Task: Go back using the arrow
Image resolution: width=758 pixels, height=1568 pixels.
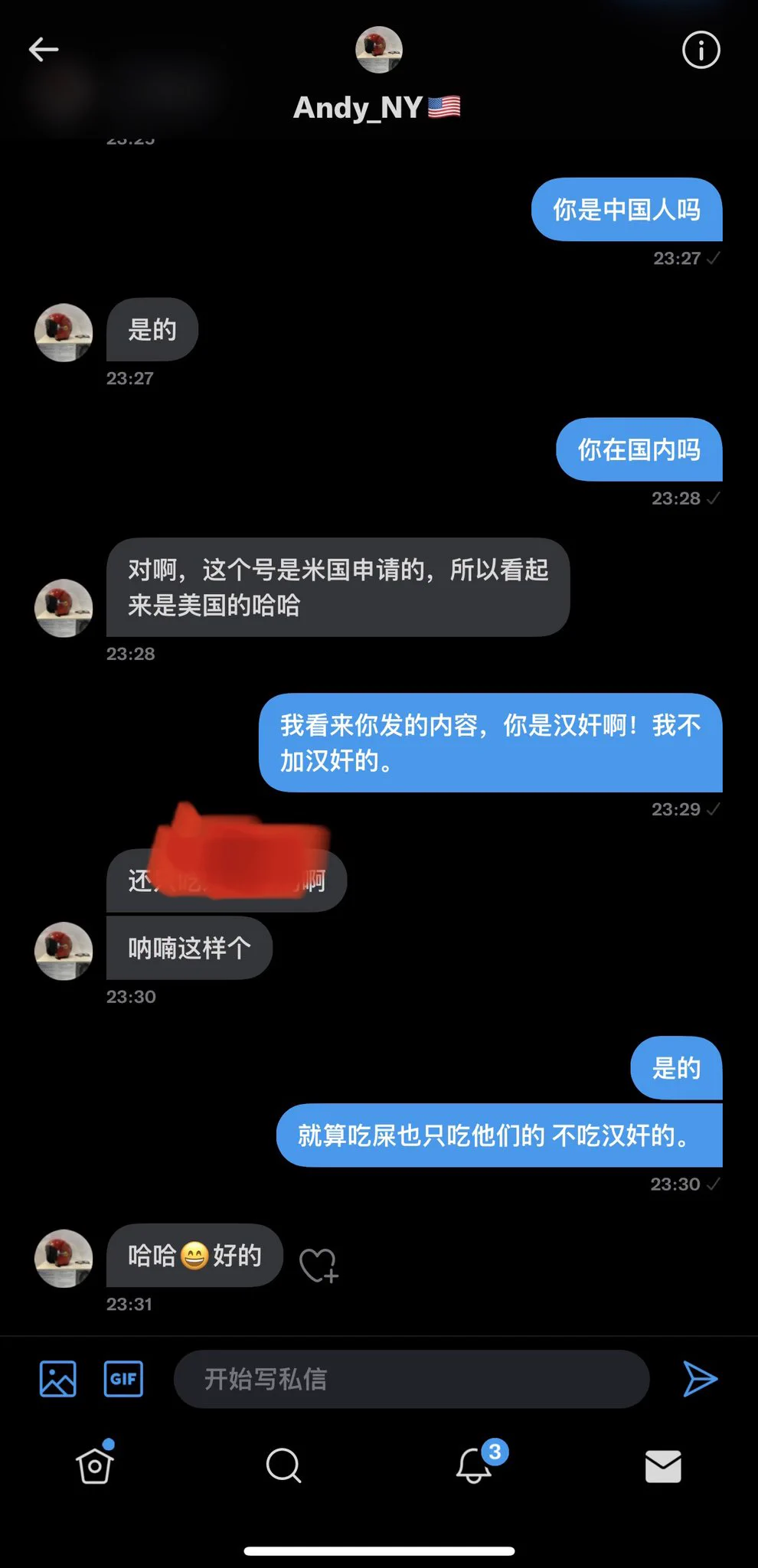Action: (x=44, y=51)
